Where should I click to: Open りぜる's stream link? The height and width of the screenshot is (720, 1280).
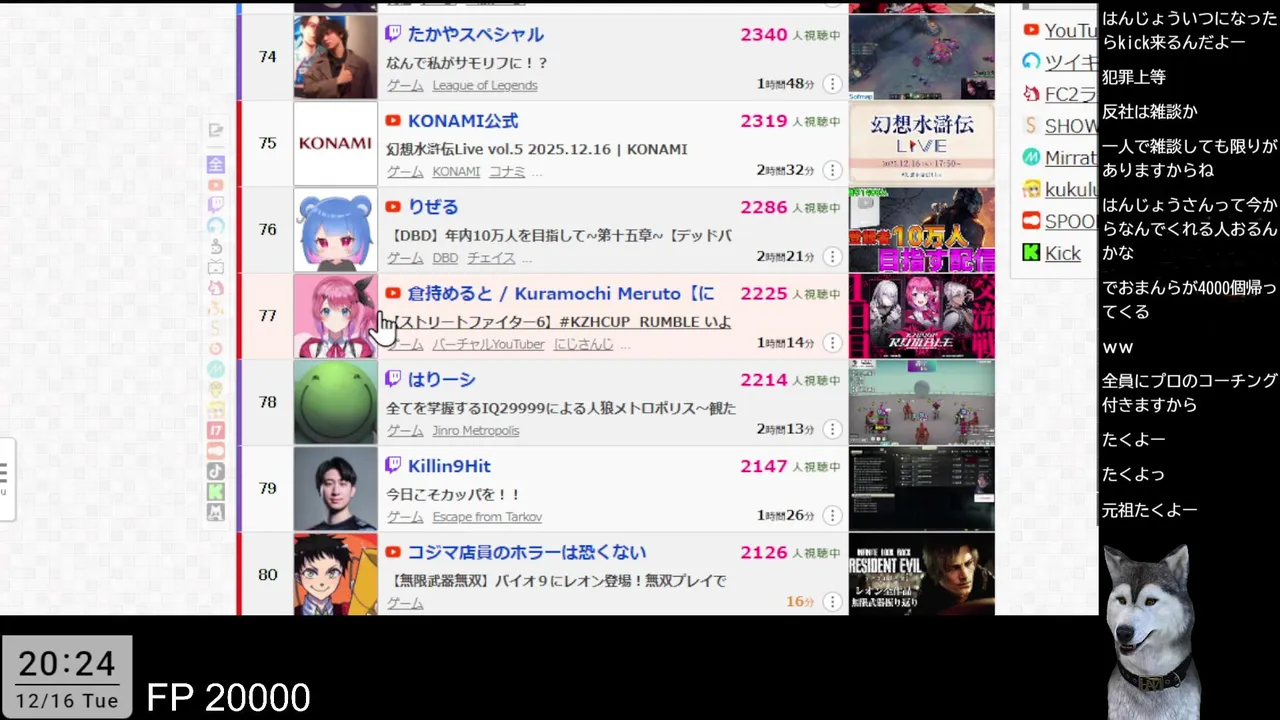pyautogui.click(x=432, y=207)
